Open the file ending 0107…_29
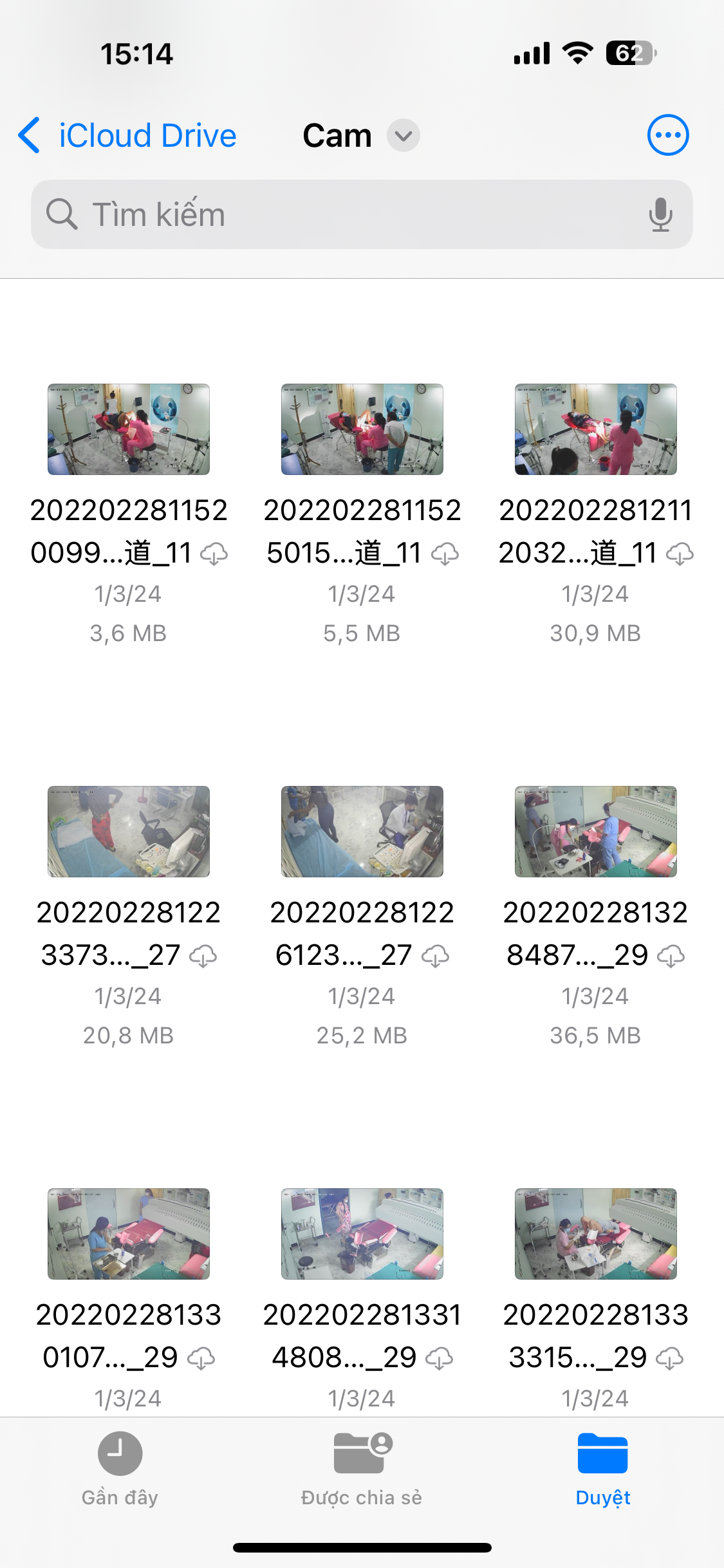The width and height of the screenshot is (724, 1568). (x=129, y=1234)
